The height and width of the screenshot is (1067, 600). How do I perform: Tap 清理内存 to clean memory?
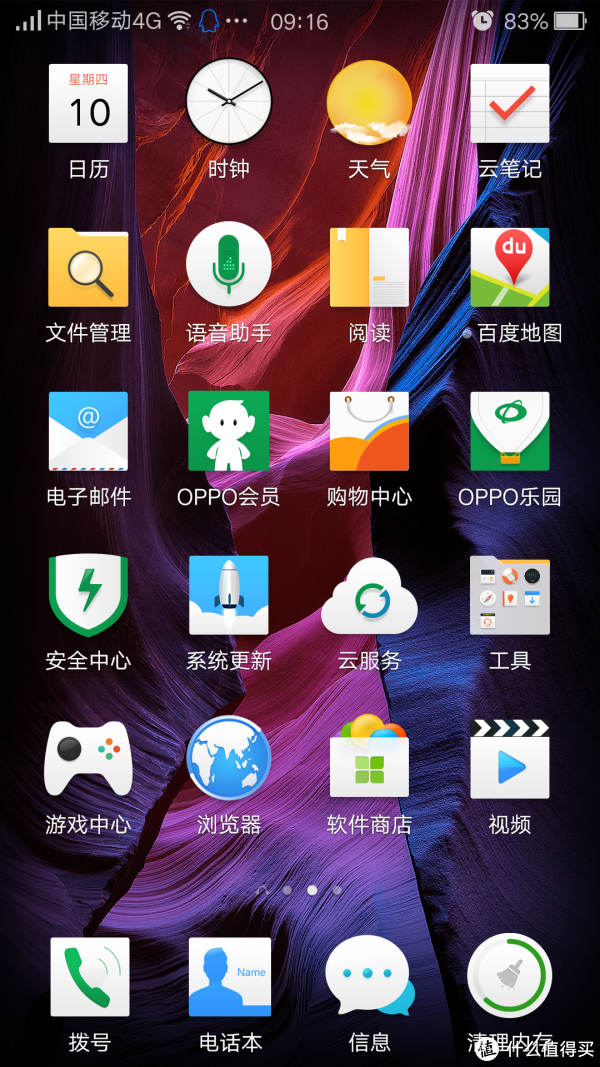[510, 977]
